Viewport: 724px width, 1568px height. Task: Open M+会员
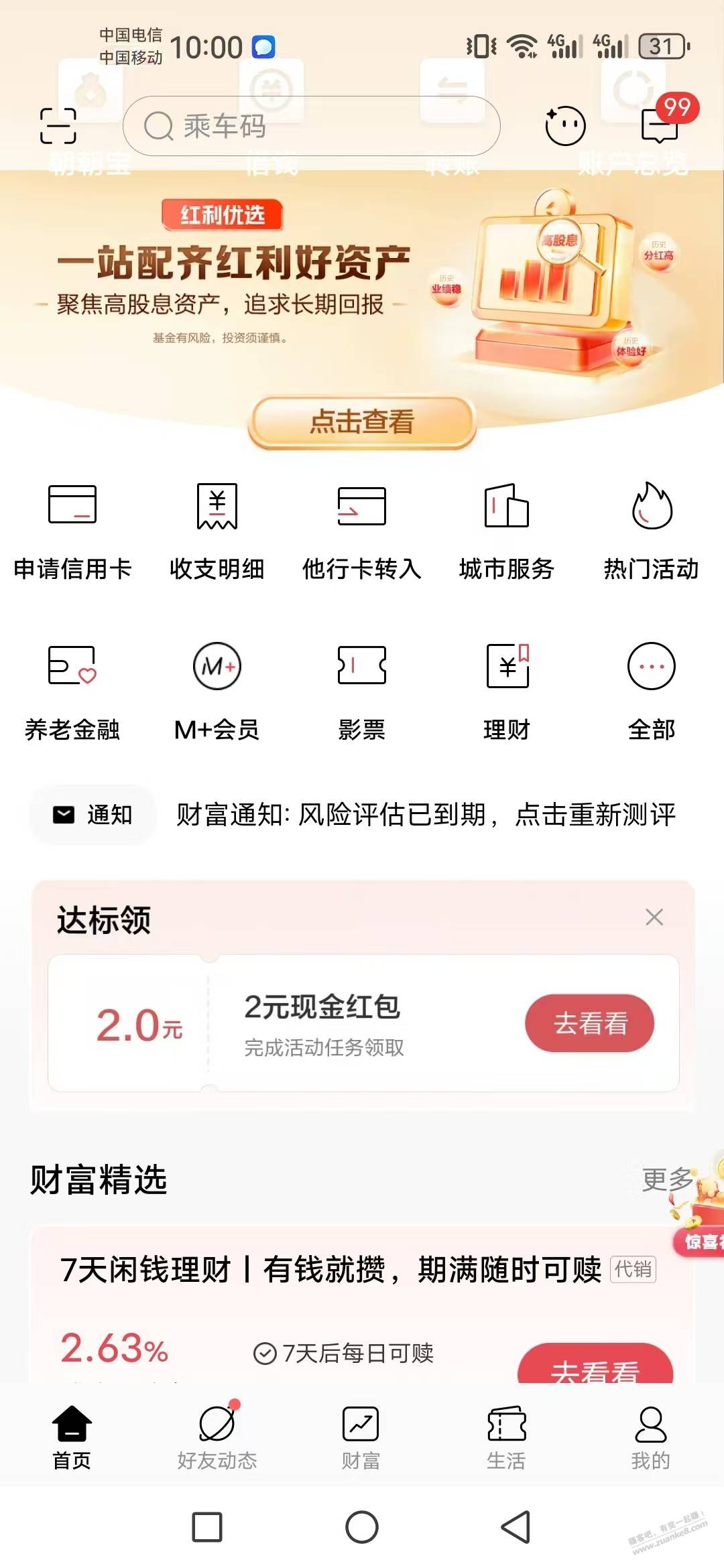pos(217,690)
